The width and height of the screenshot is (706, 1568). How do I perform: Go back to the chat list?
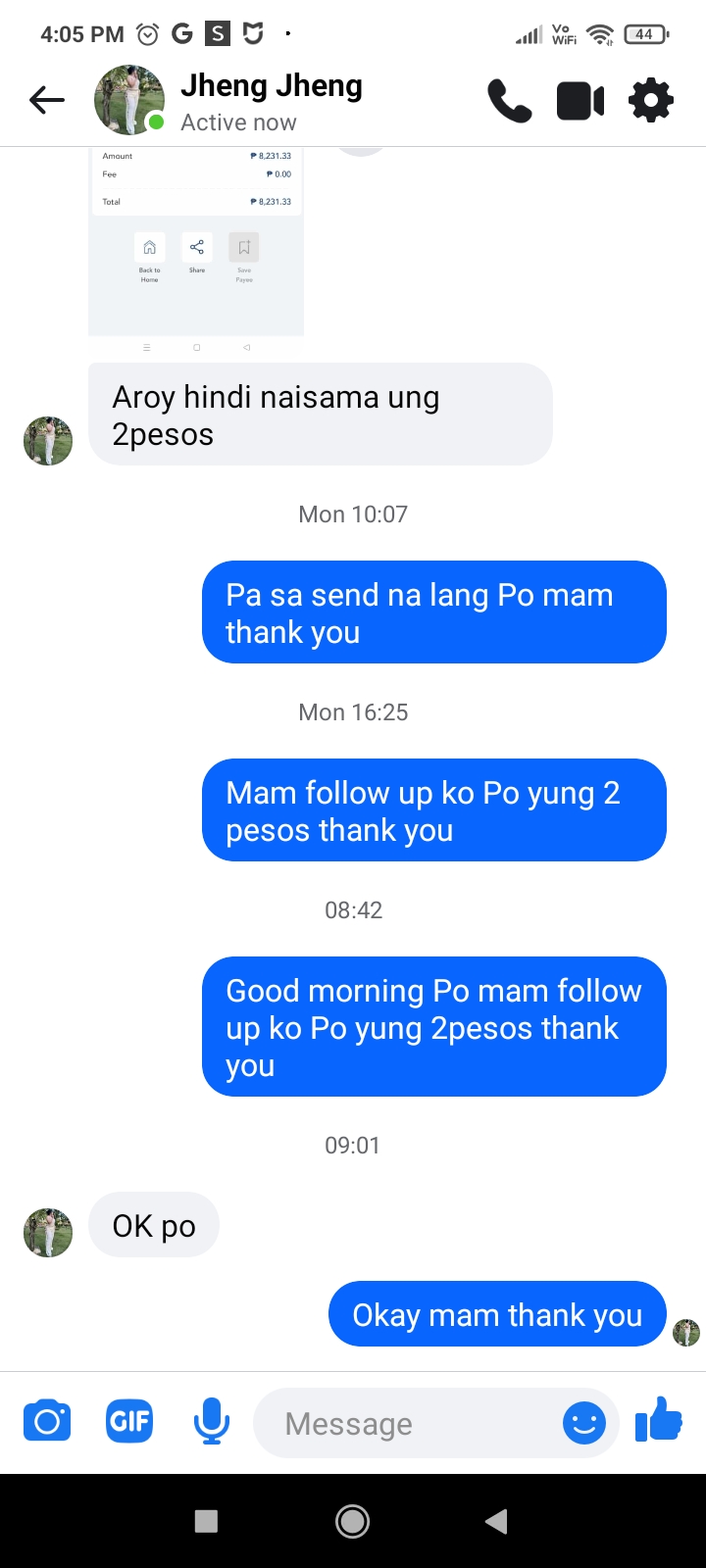[46, 100]
